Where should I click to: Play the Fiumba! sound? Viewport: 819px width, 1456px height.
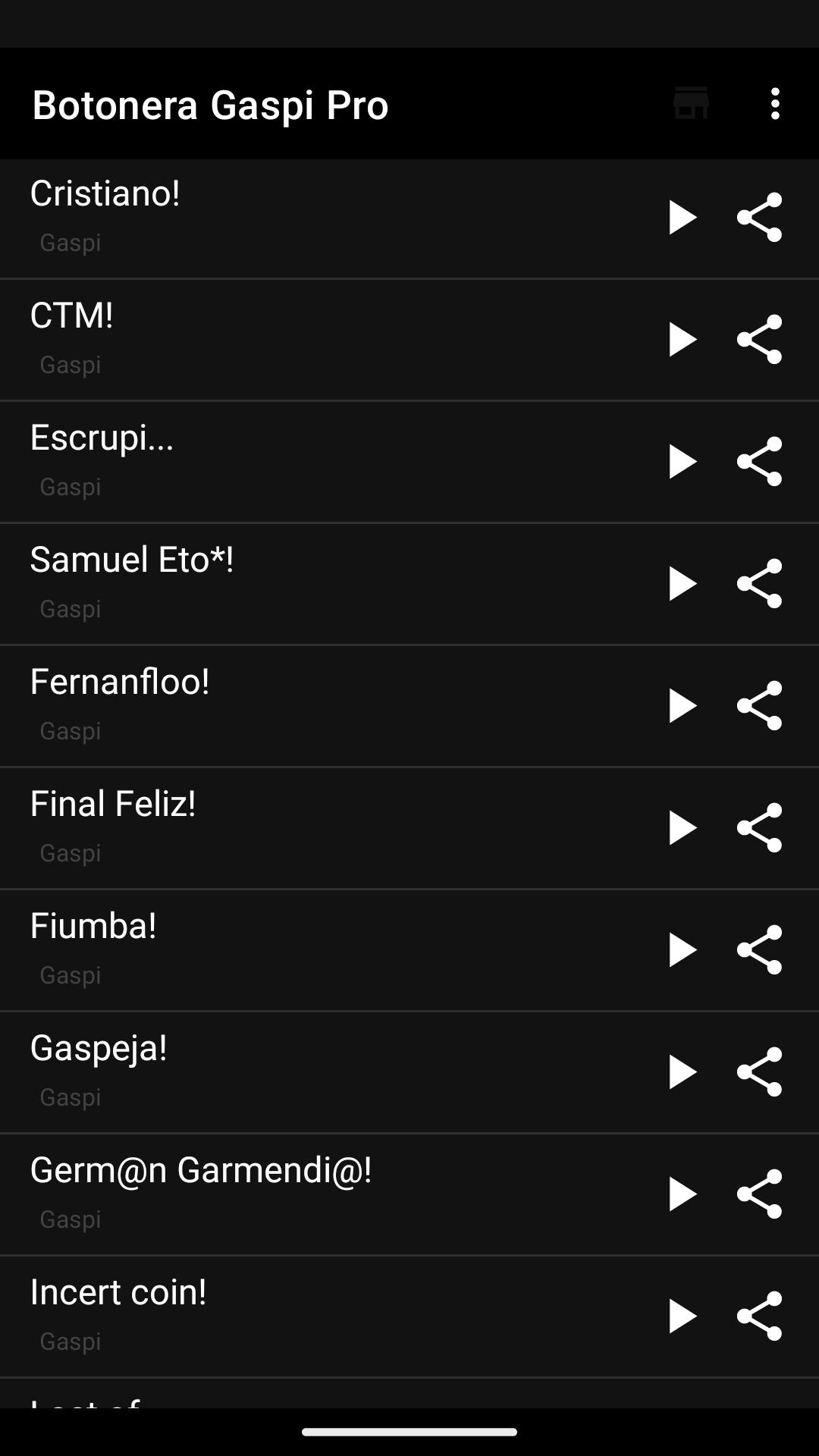coord(682,950)
